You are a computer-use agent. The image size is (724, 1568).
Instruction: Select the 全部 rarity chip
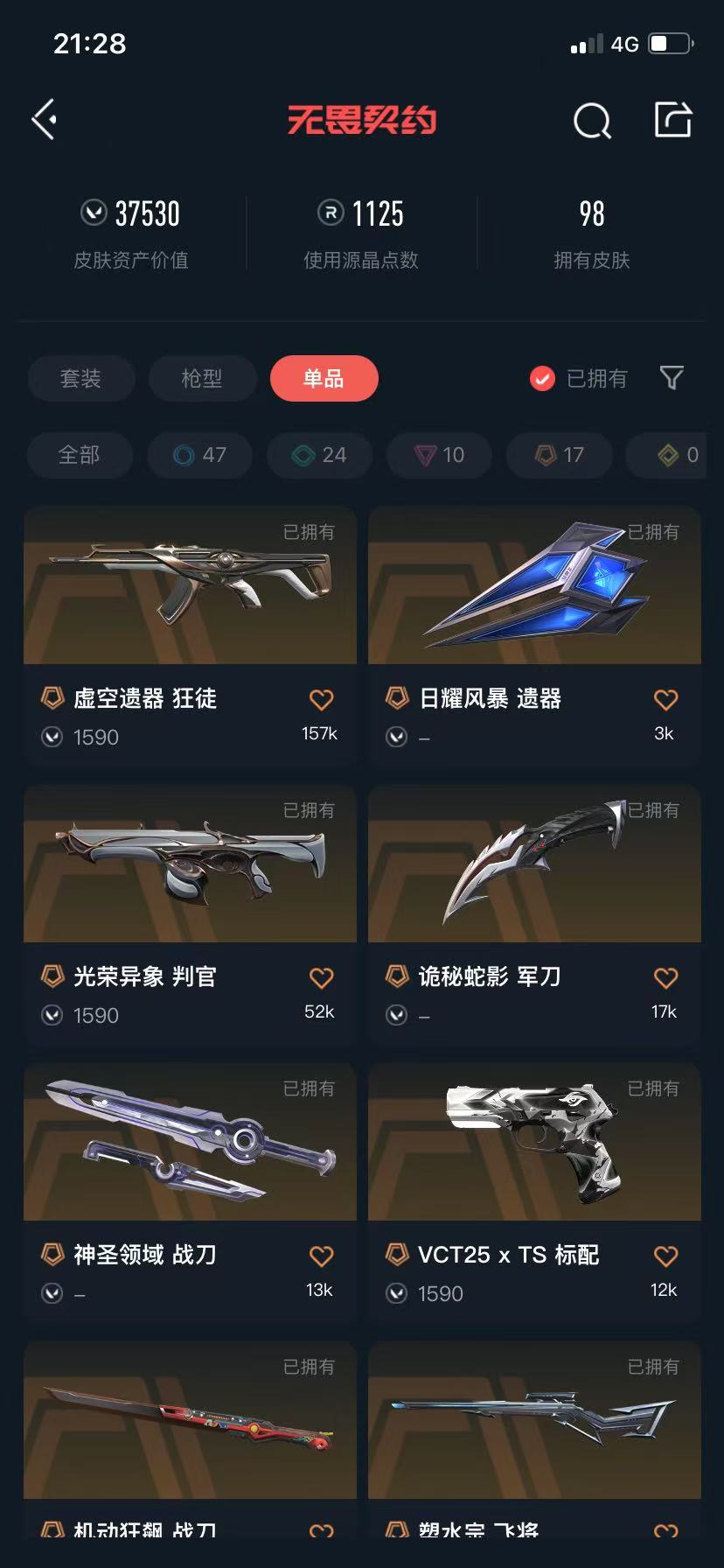pos(79,455)
